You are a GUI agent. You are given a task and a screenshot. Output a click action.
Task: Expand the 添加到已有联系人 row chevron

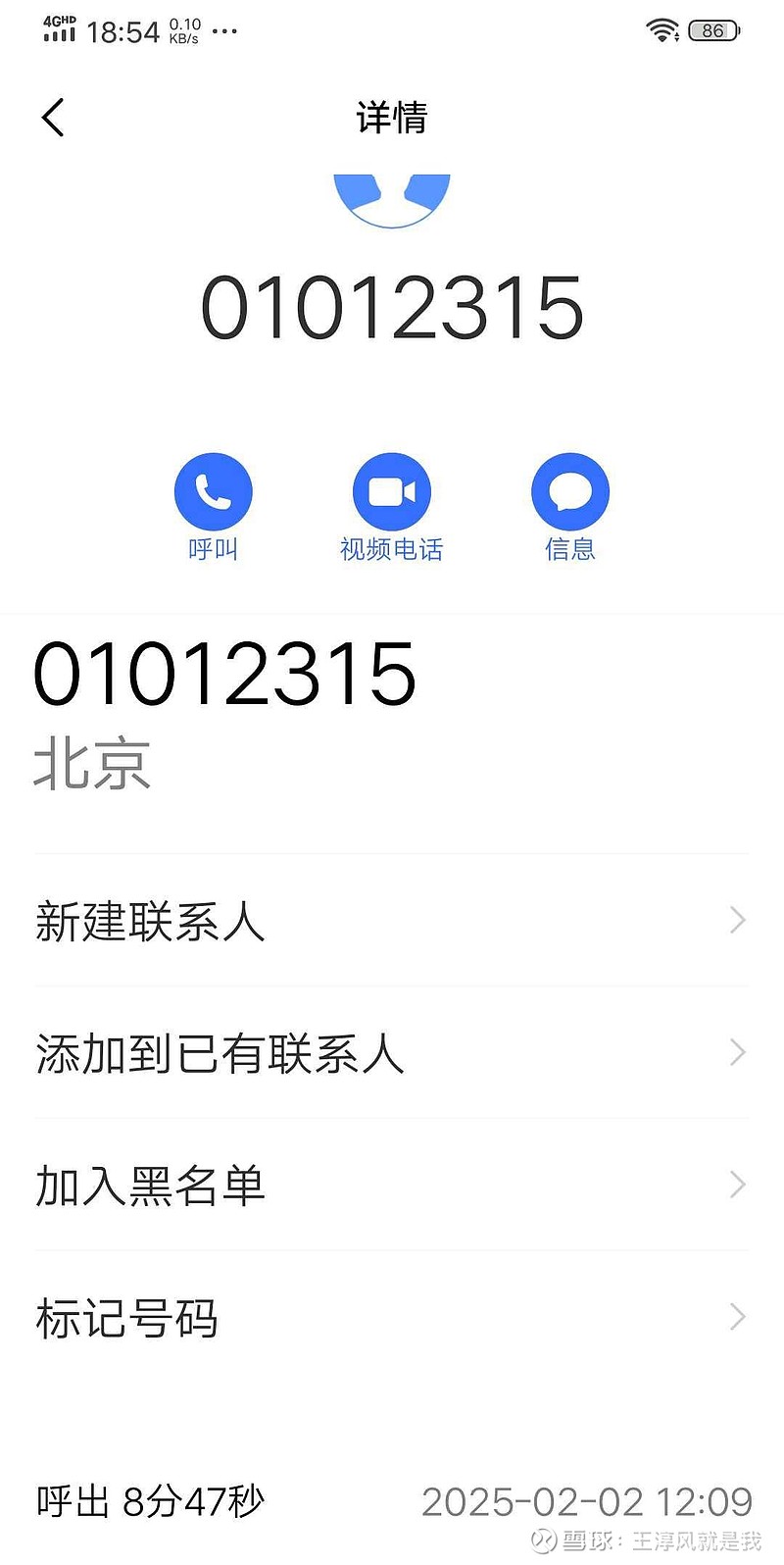pos(738,1052)
